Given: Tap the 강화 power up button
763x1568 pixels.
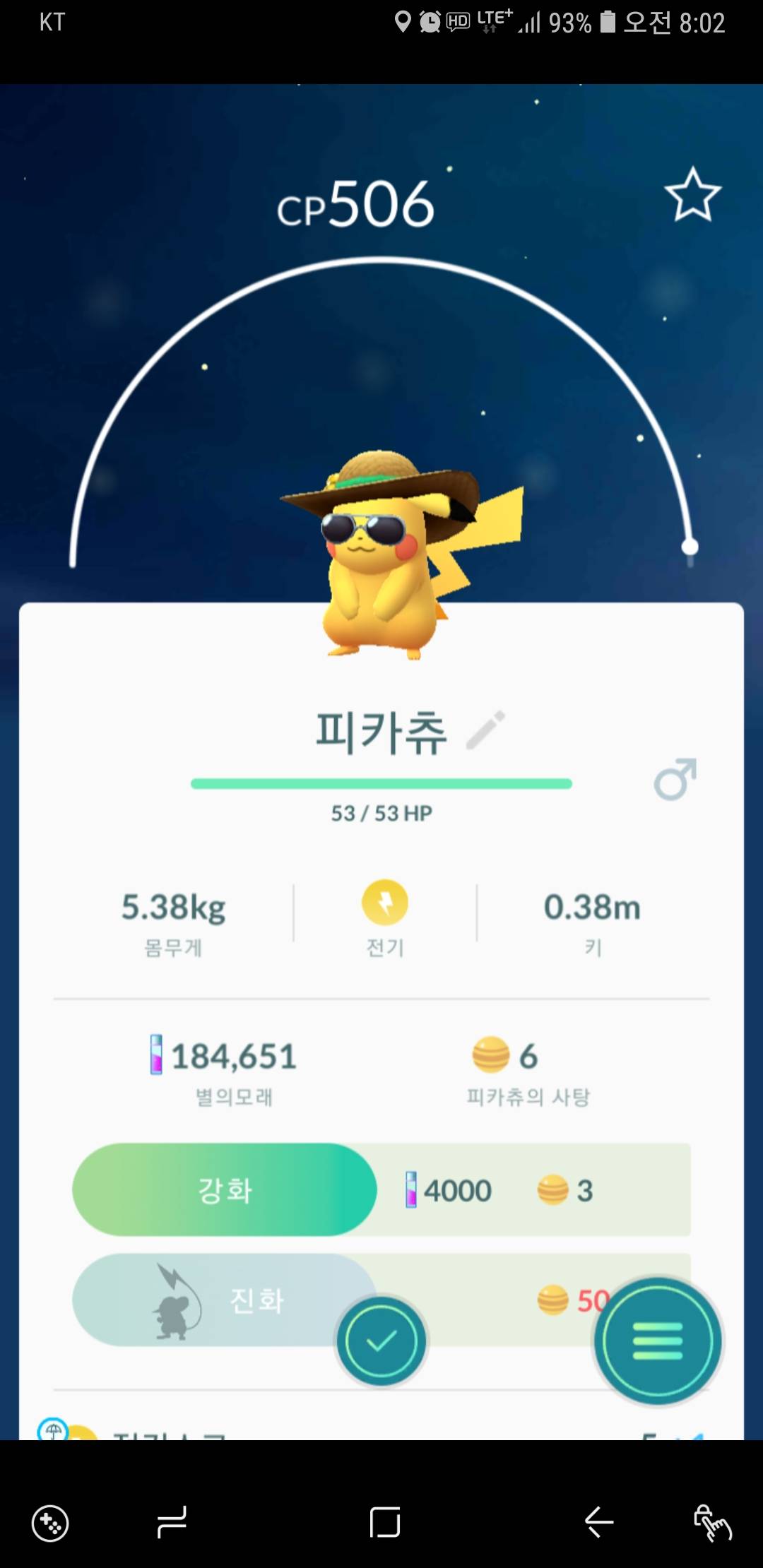Looking at the screenshot, I should click(x=225, y=1190).
